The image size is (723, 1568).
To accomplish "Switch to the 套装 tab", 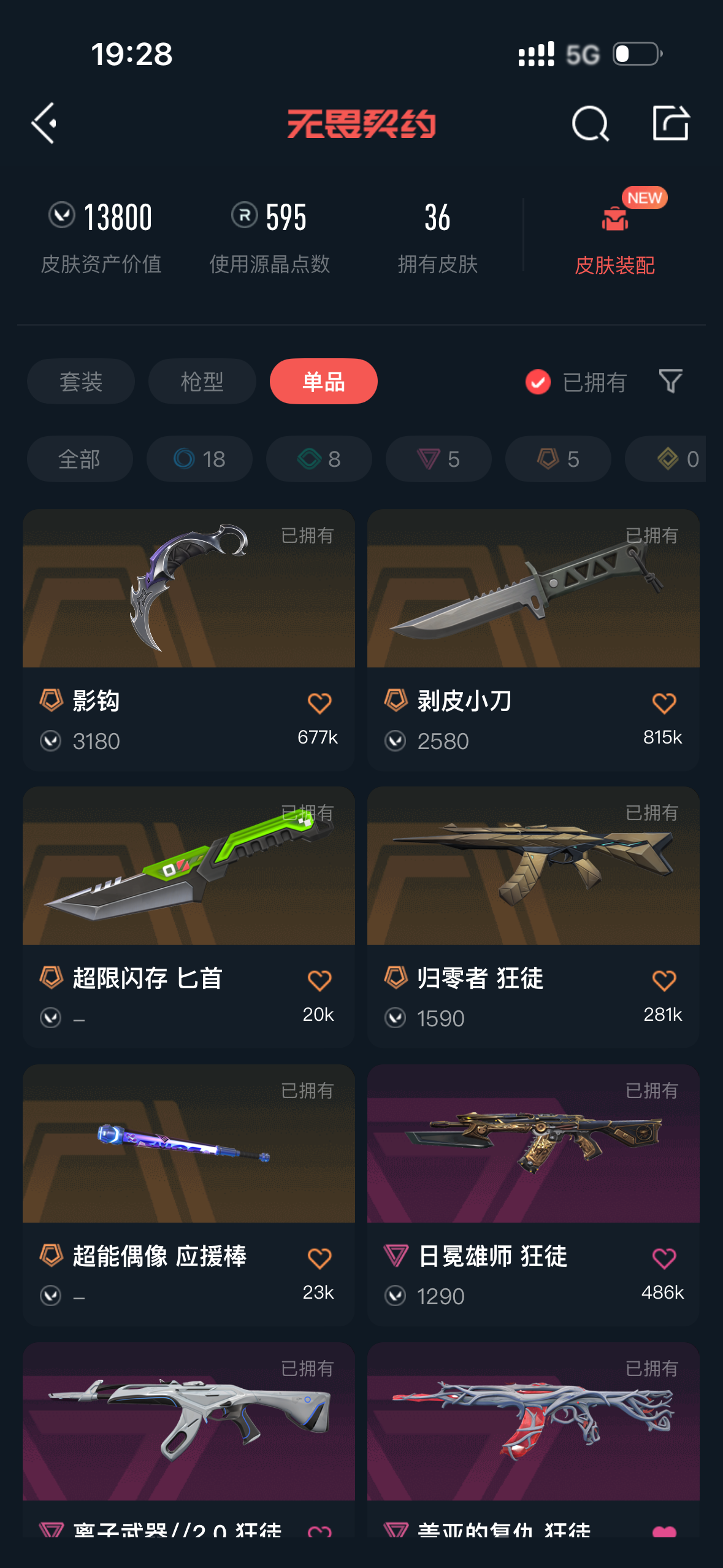I will click(x=81, y=382).
